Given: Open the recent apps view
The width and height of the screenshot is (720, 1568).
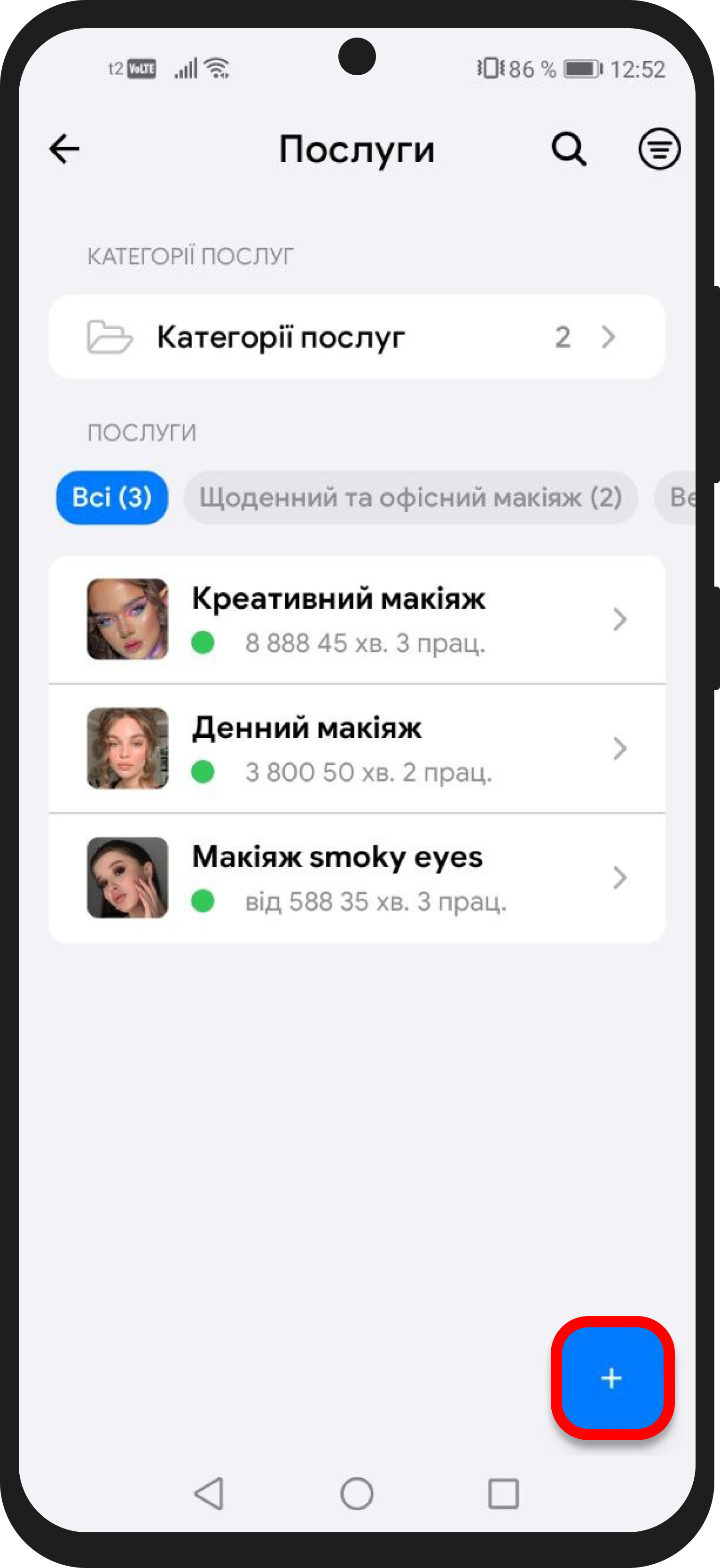Looking at the screenshot, I should 503,1494.
